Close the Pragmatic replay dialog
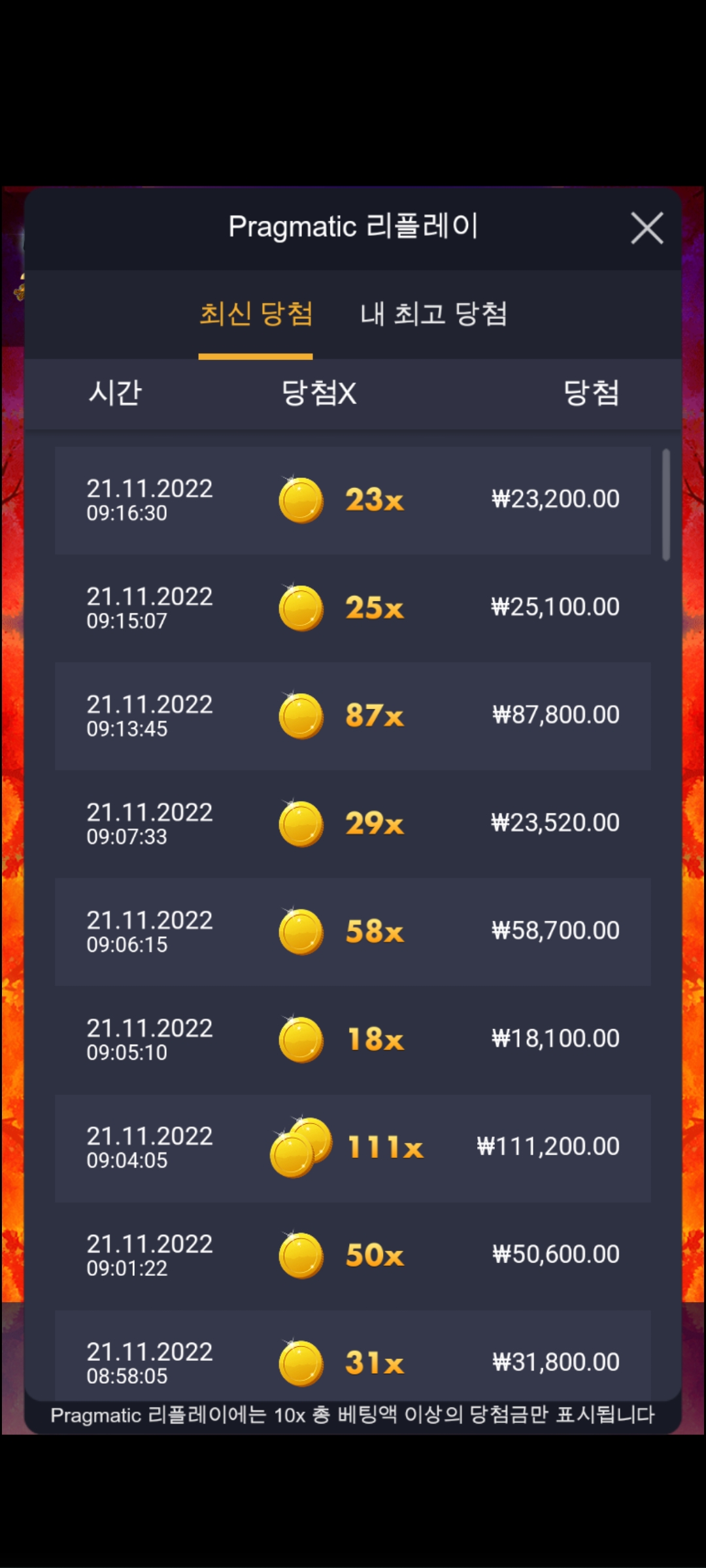 [647, 228]
